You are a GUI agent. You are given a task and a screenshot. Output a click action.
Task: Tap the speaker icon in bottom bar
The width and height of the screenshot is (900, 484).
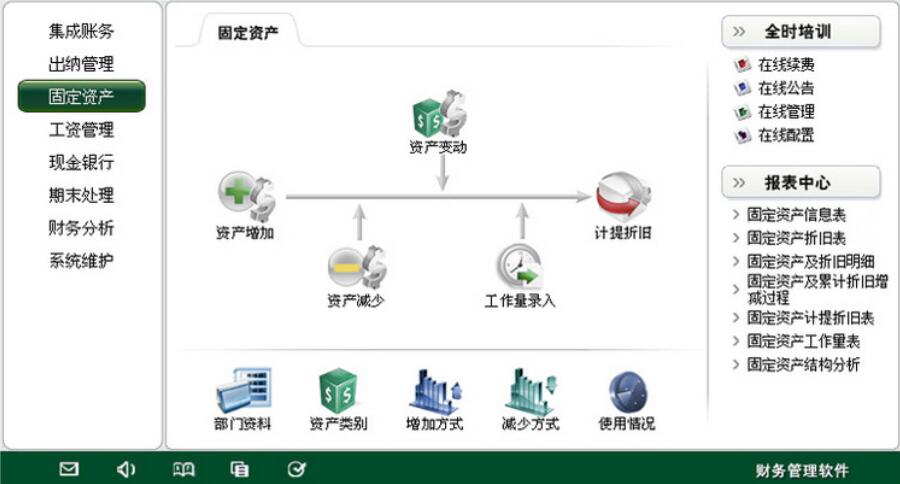tap(126, 468)
